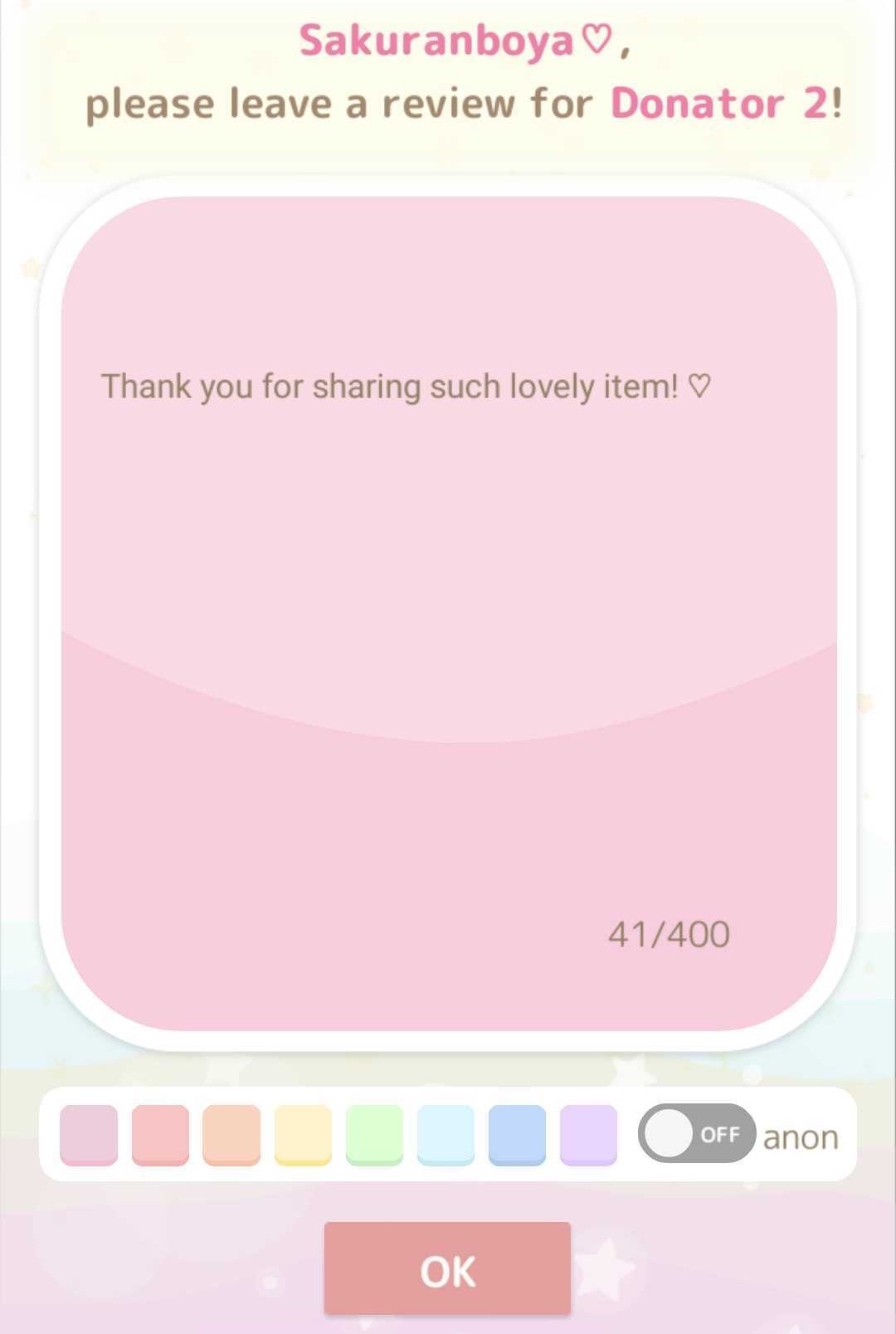
Task: Pick the pale sky blue color swatch
Action: click(x=446, y=1134)
